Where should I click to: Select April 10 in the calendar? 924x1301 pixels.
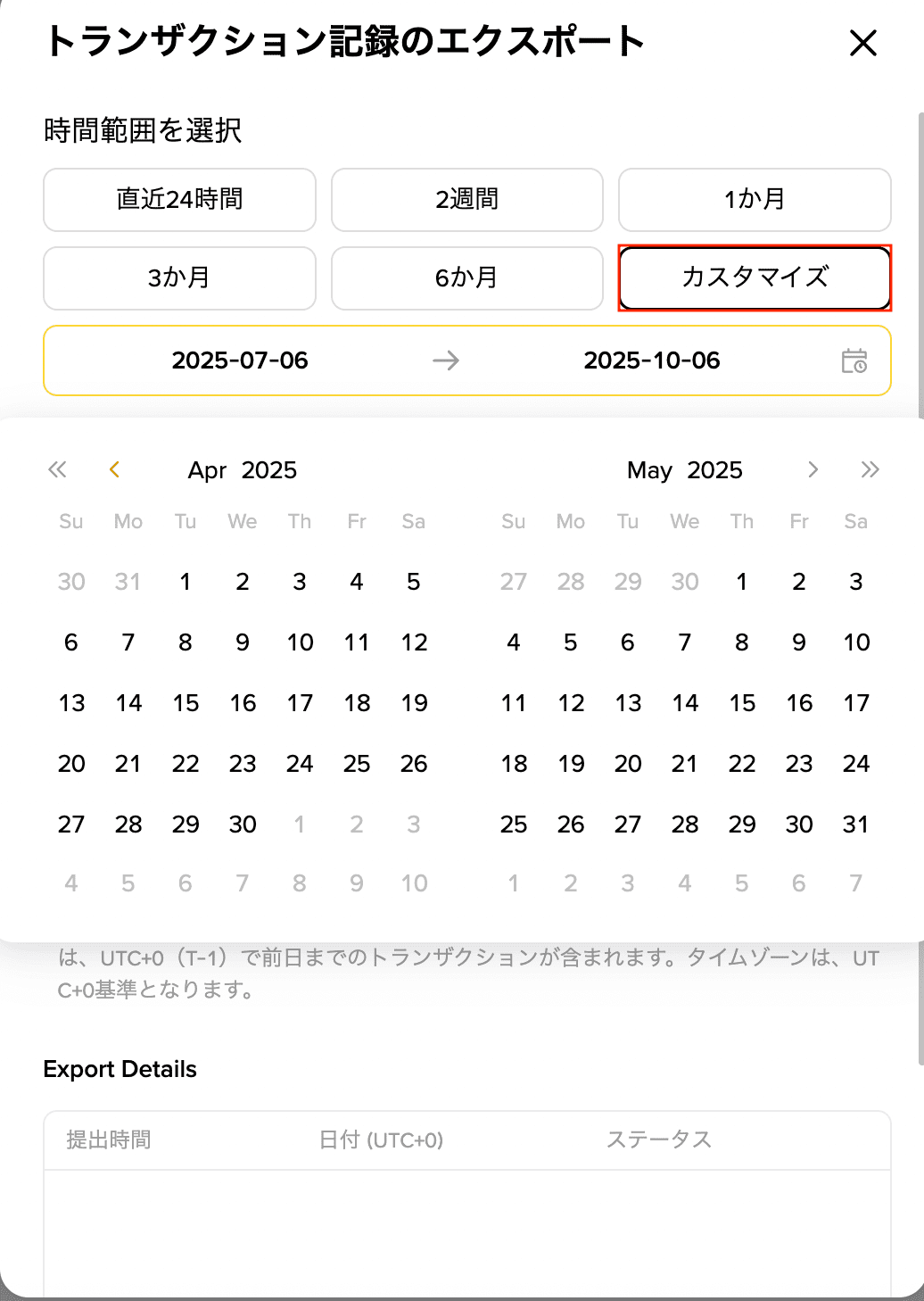(x=300, y=642)
